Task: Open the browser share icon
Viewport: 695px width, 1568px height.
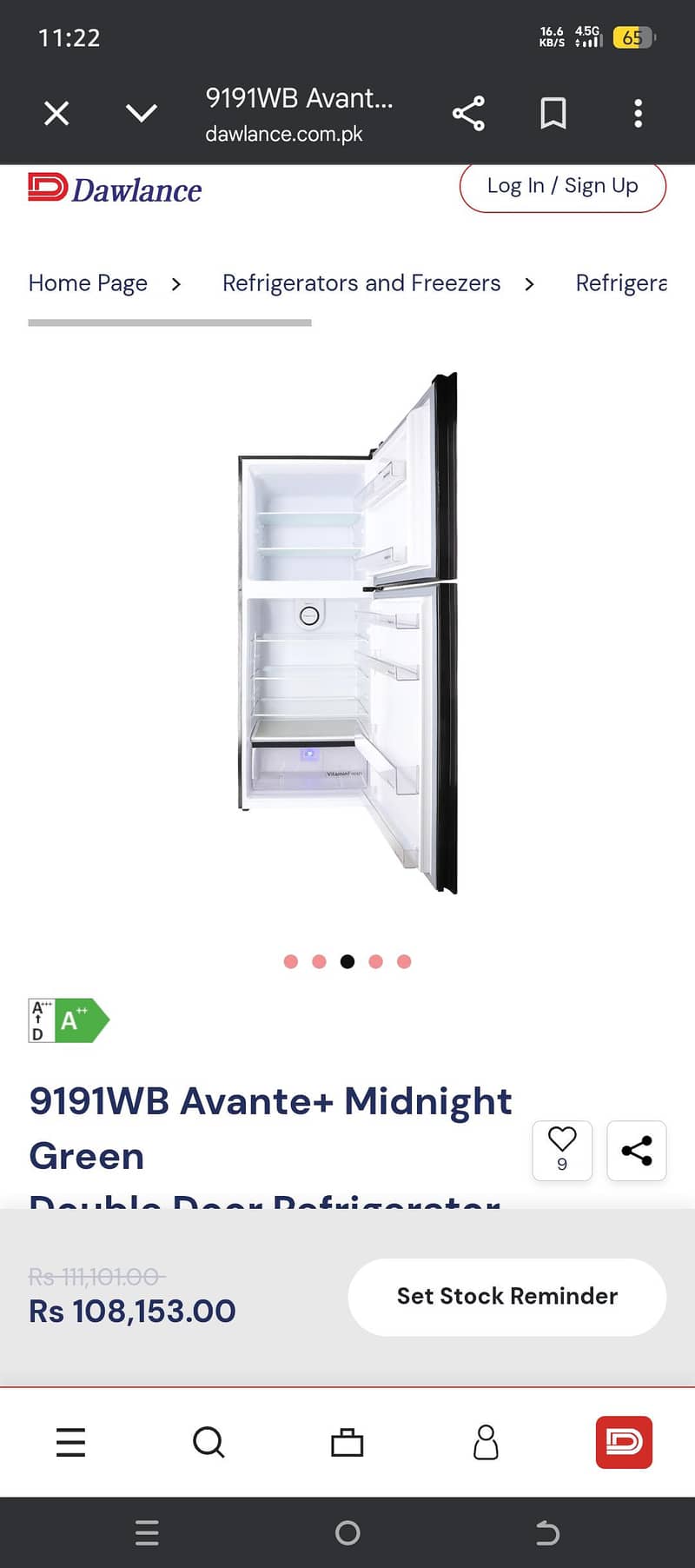Action: 469,113
